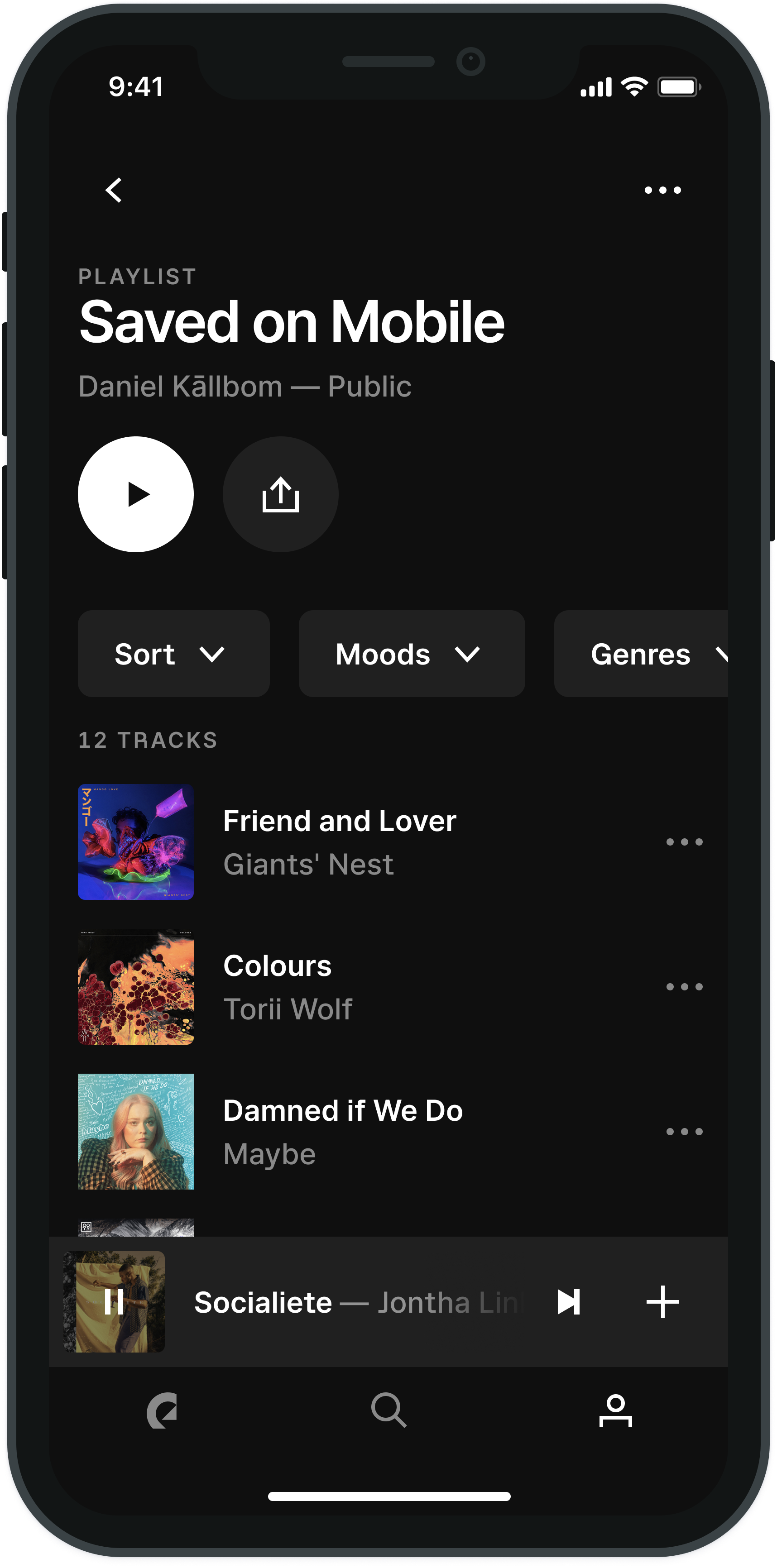
Task: Pause the currently playing song Socialiete
Action: point(115,1302)
